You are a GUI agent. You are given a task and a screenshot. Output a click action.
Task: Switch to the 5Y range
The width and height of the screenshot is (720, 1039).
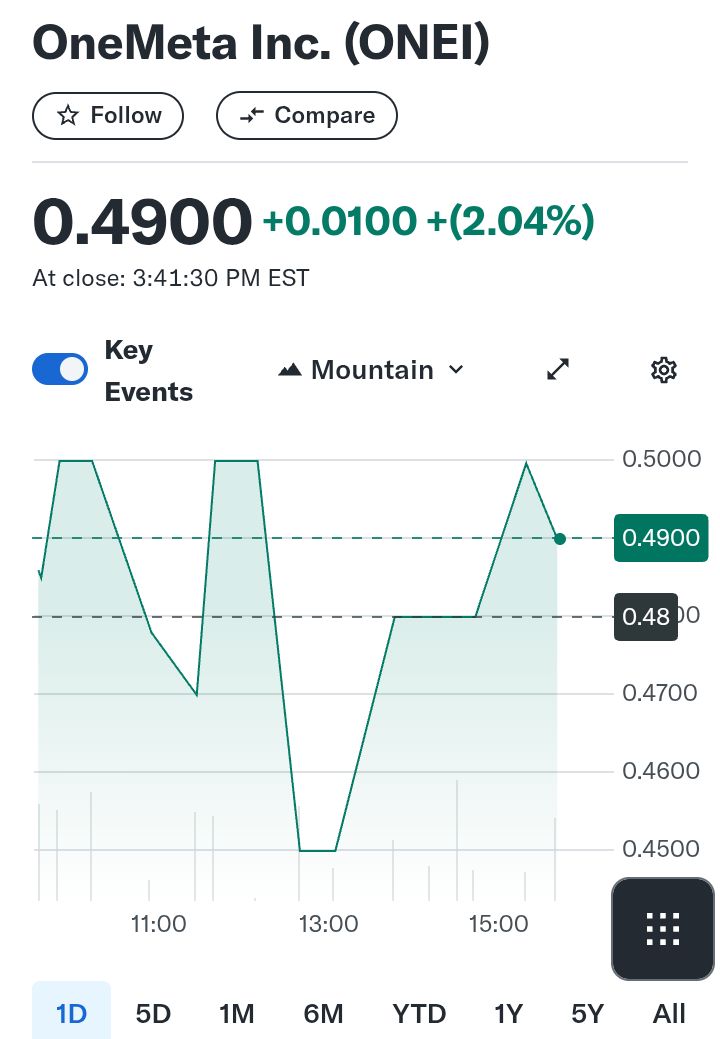point(588,1013)
